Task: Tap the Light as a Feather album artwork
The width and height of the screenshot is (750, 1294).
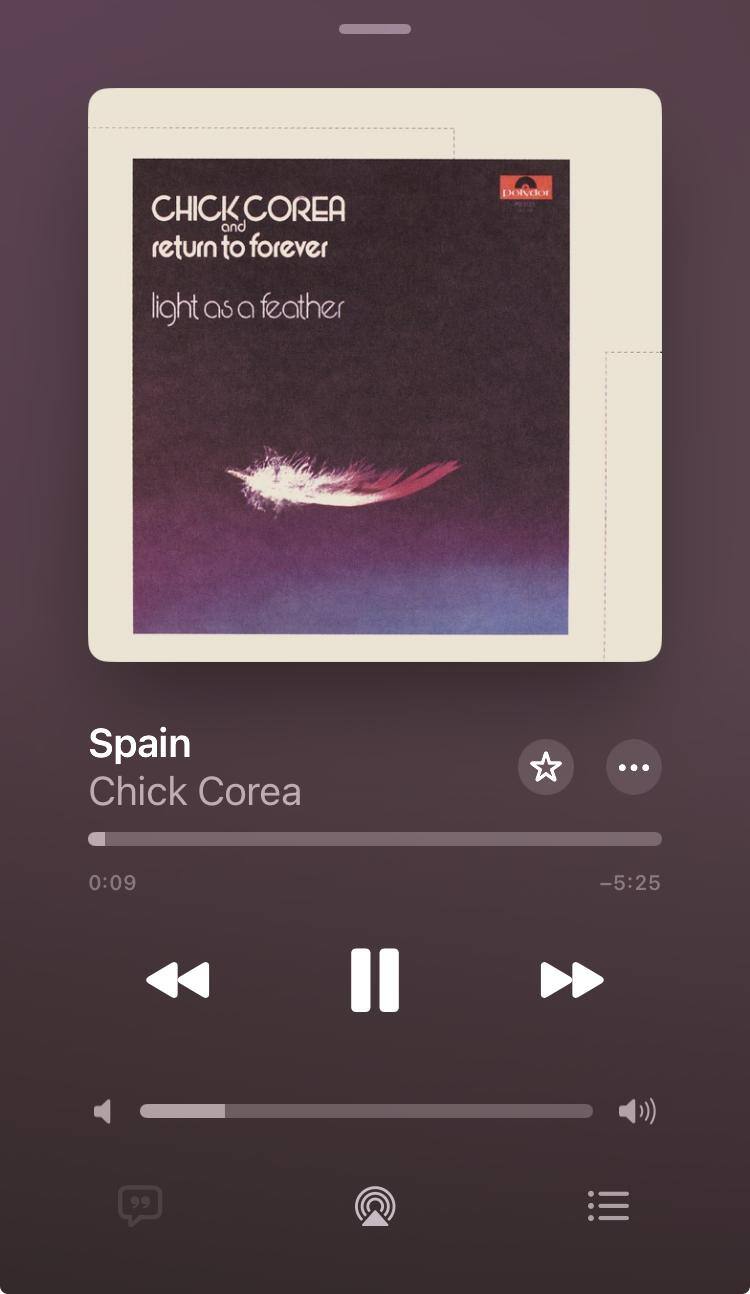Action: [375, 375]
